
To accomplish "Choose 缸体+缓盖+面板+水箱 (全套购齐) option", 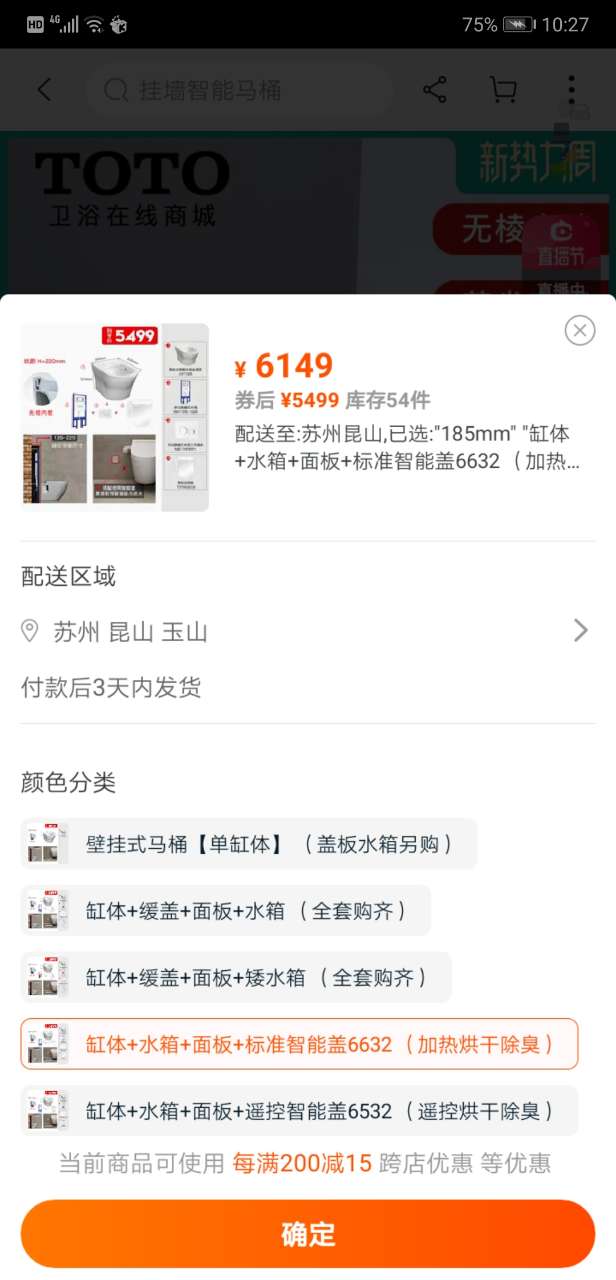I will tap(226, 910).
